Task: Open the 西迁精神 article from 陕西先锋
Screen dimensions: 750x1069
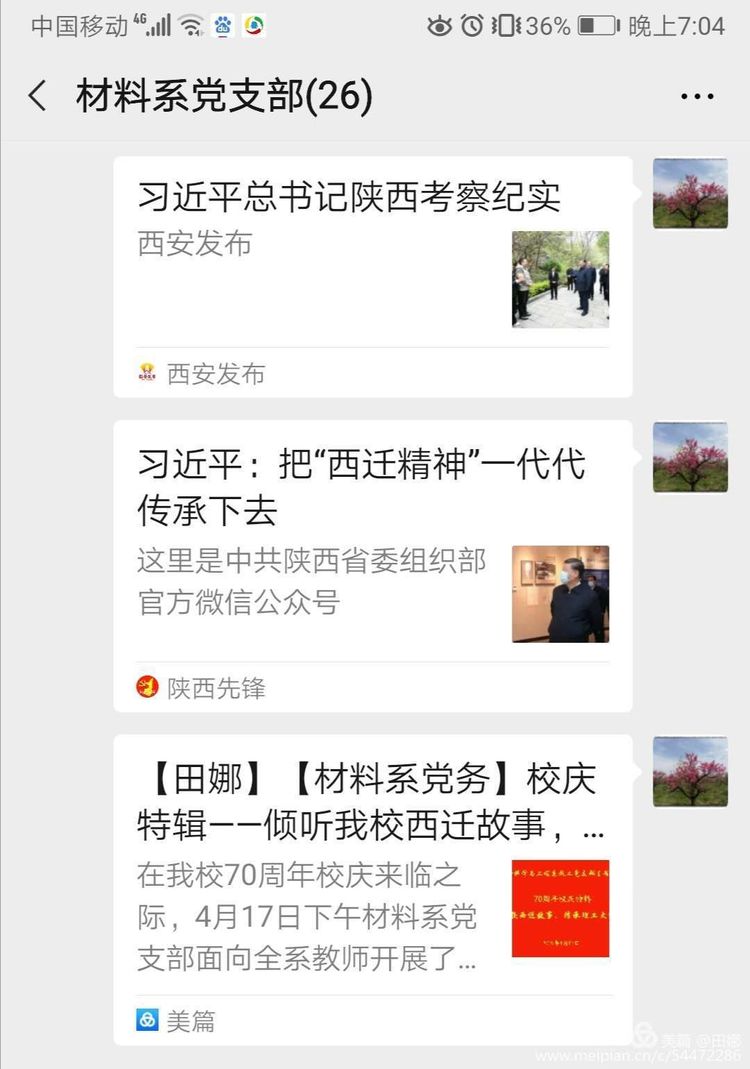Action: [372, 565]
